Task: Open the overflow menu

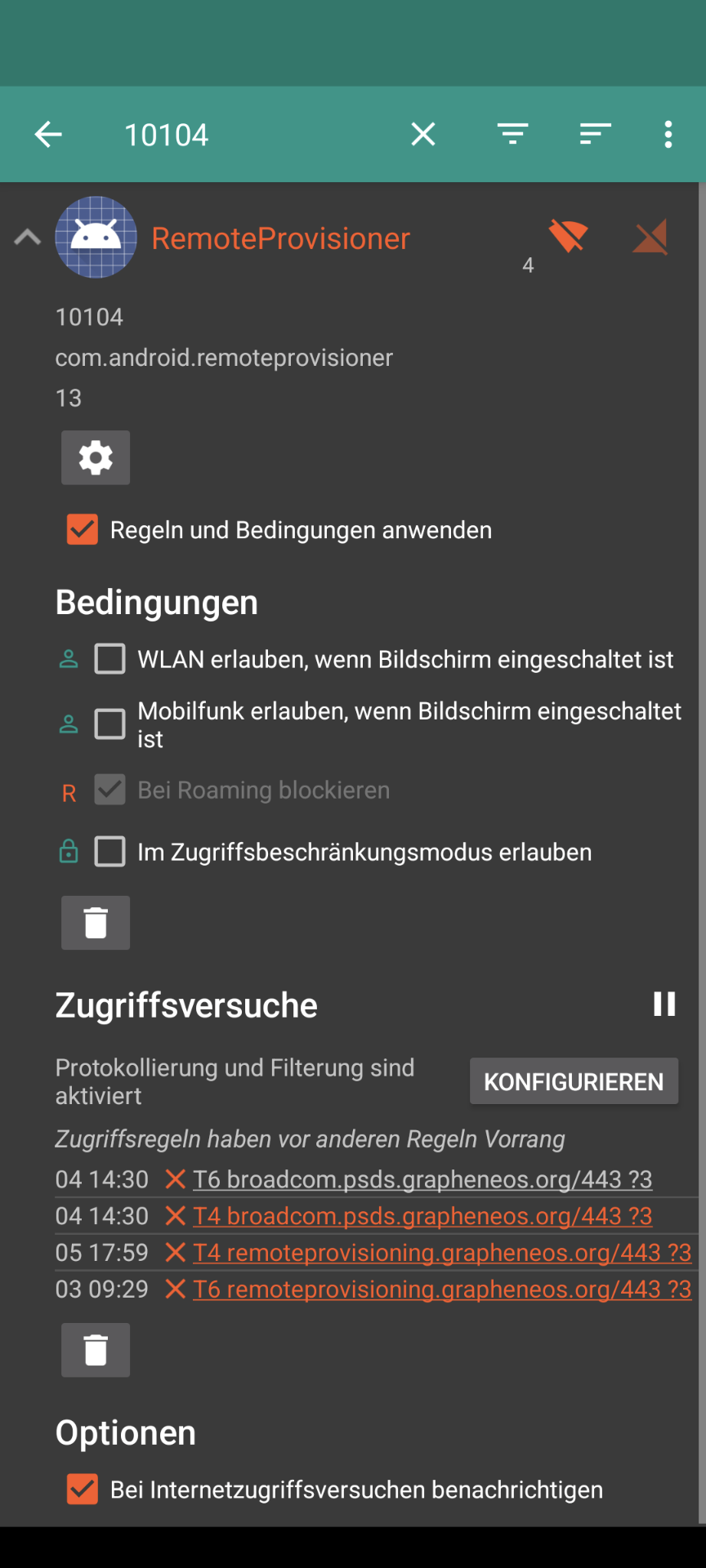Action: 668,134
